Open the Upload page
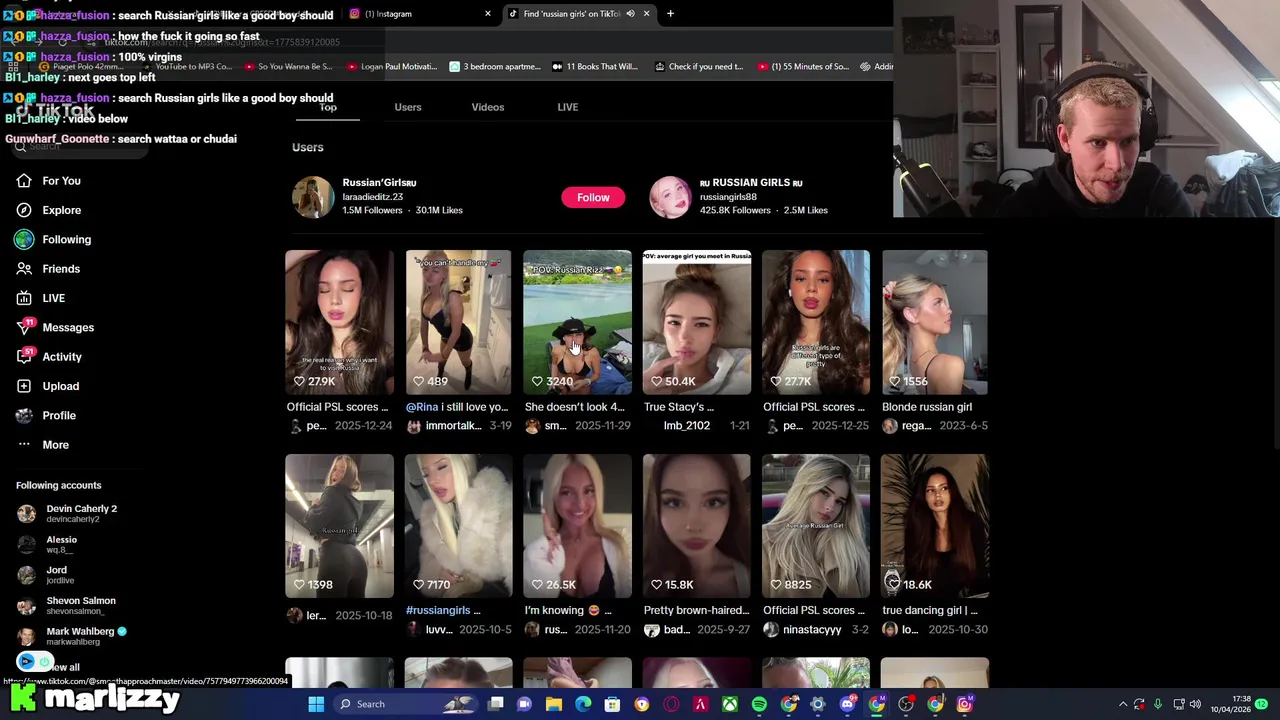Viewport: 1280px width, 720px height. 60,386
